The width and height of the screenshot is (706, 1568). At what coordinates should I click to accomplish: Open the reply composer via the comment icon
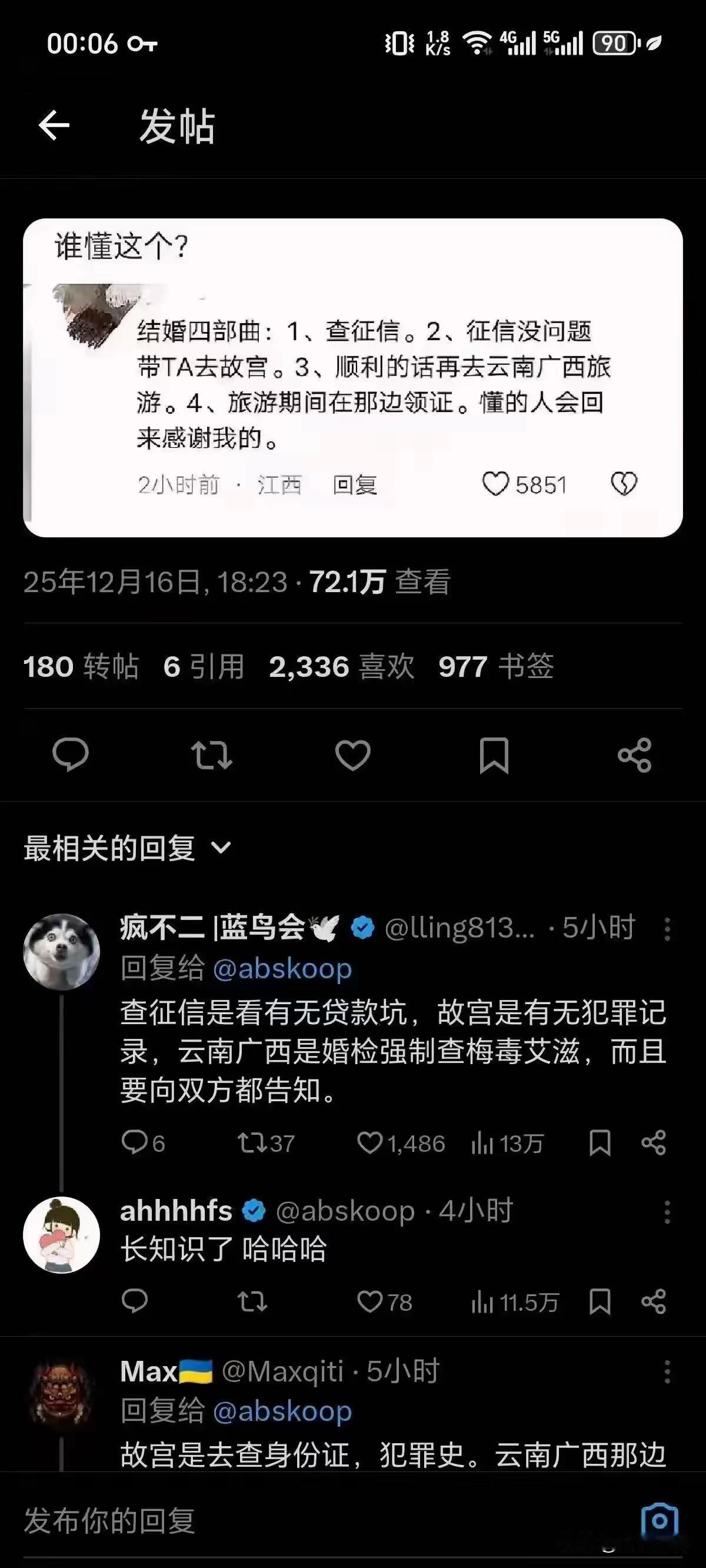coord(71,755)
